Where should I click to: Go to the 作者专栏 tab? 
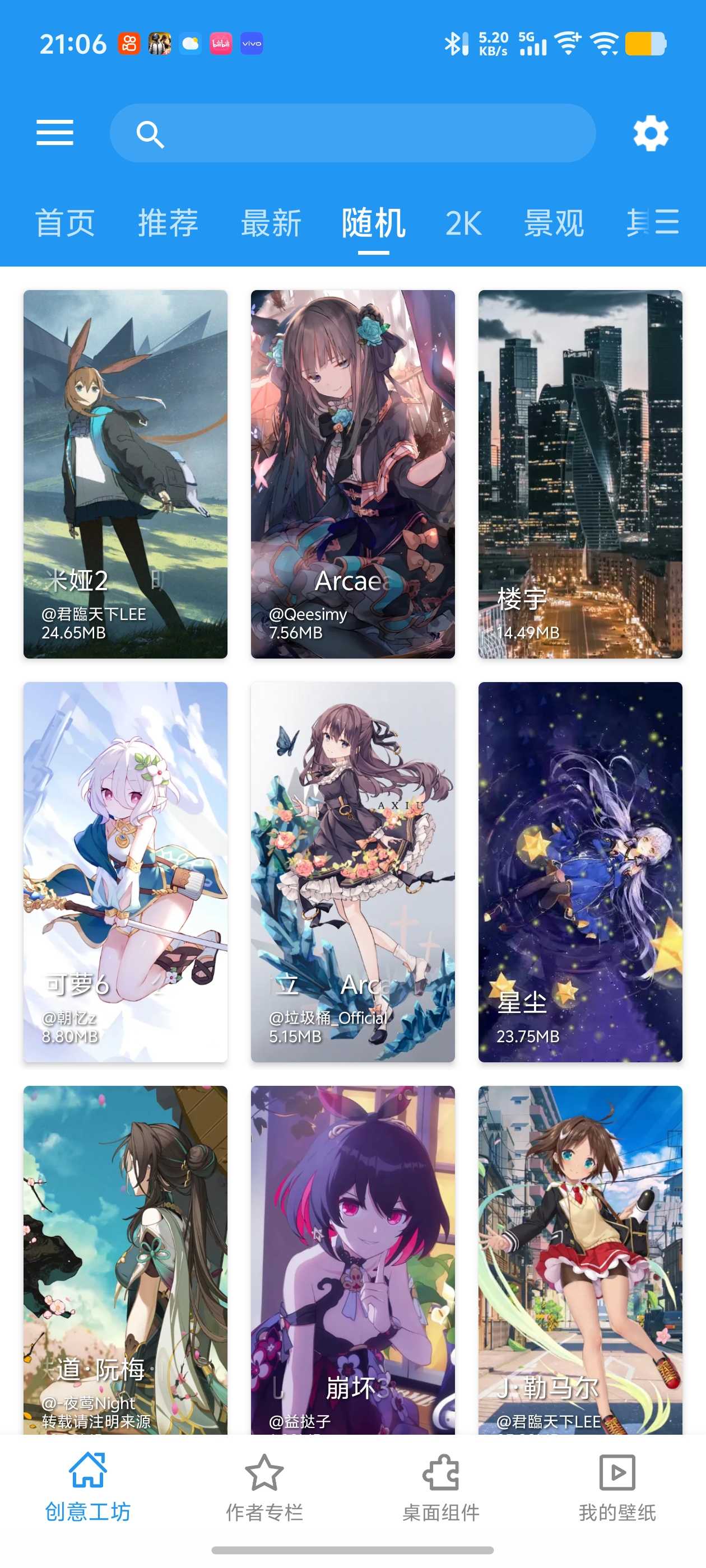[264, 1487]
